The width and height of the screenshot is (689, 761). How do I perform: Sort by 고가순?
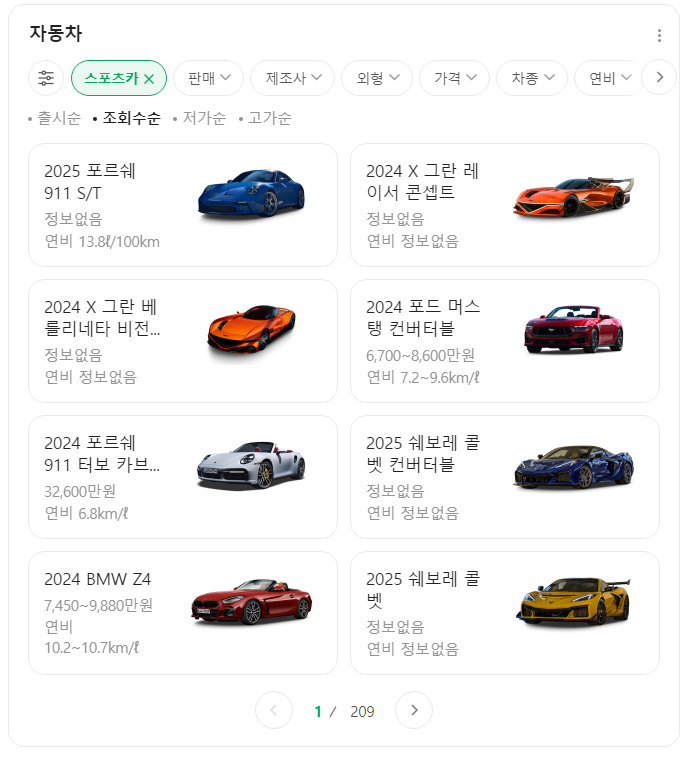click(269, 118)
